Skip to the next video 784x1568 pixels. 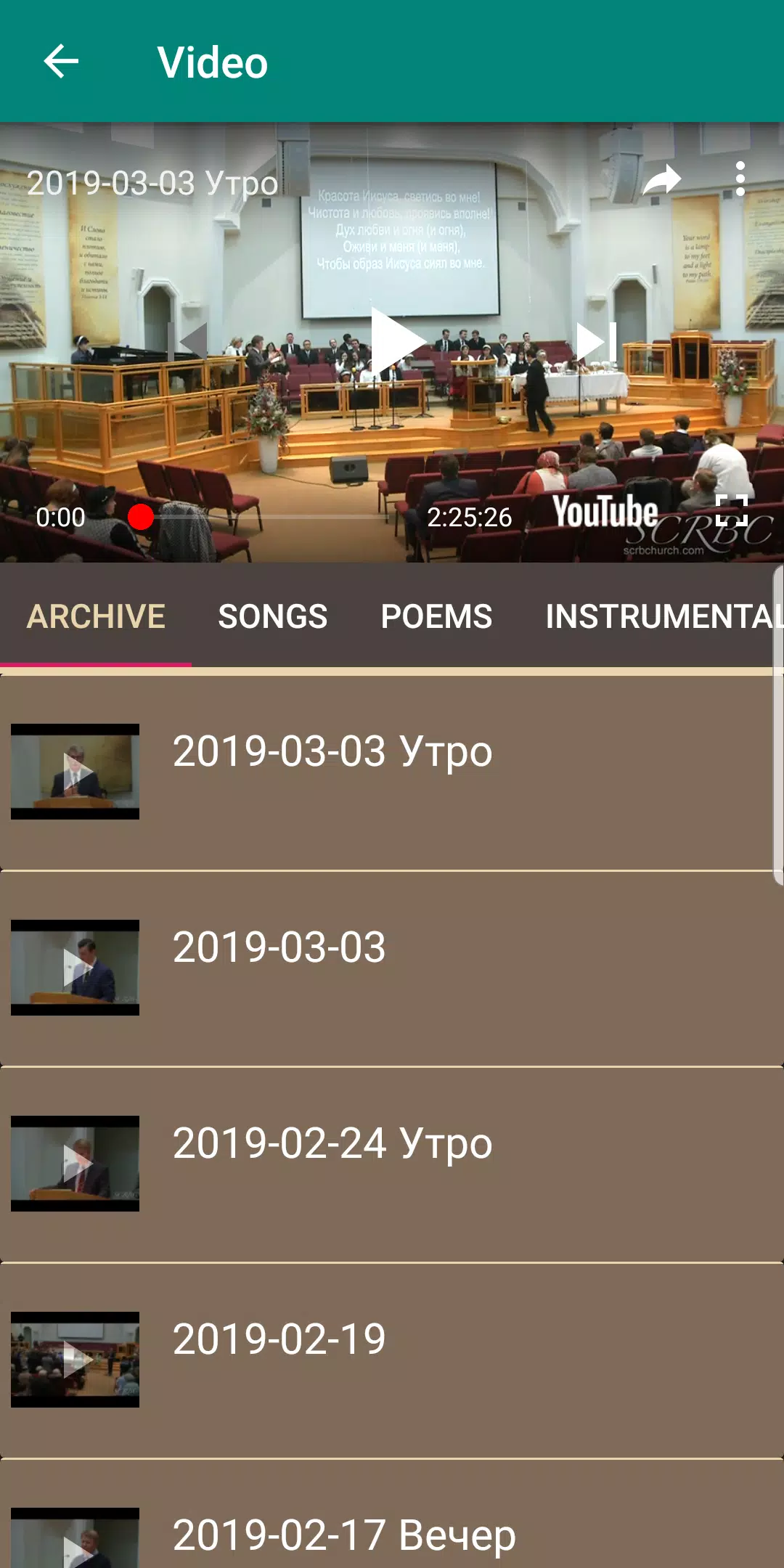[595, 342]
